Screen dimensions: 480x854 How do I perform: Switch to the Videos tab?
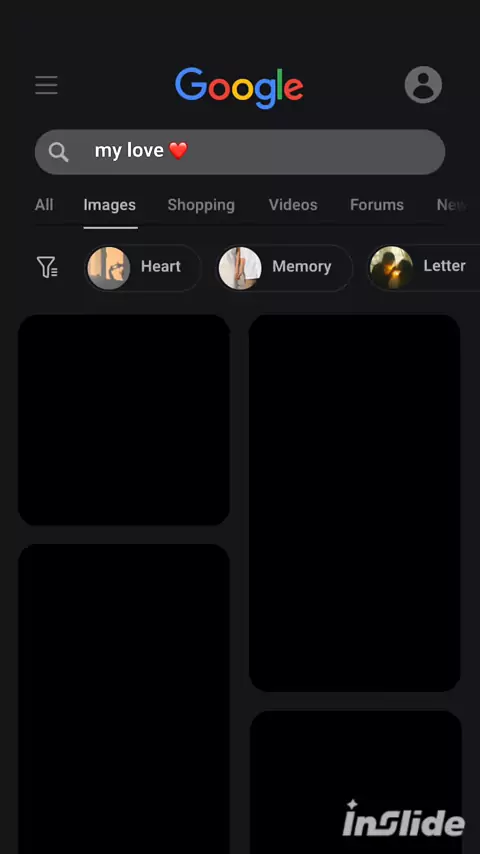click(293, 205)
